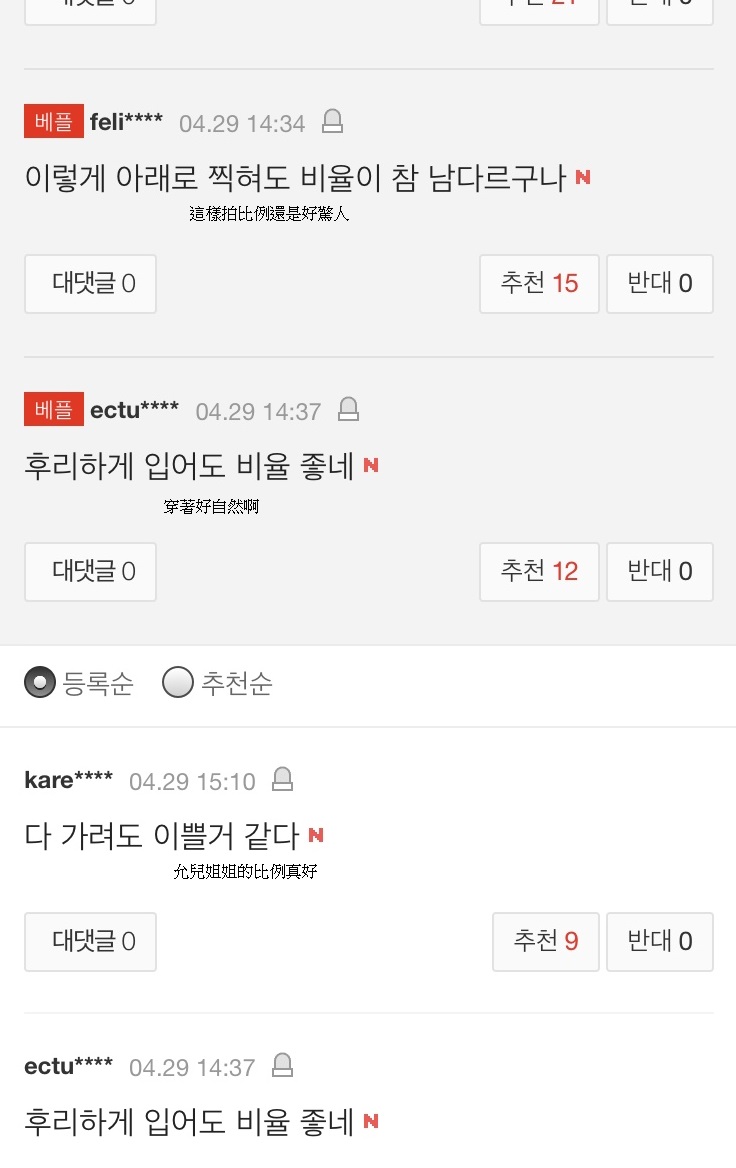The height and width of the screenshot is (1168, 736).
Task: Report the 14:37 best comment by ectu****
Action: tap(349, 410)
